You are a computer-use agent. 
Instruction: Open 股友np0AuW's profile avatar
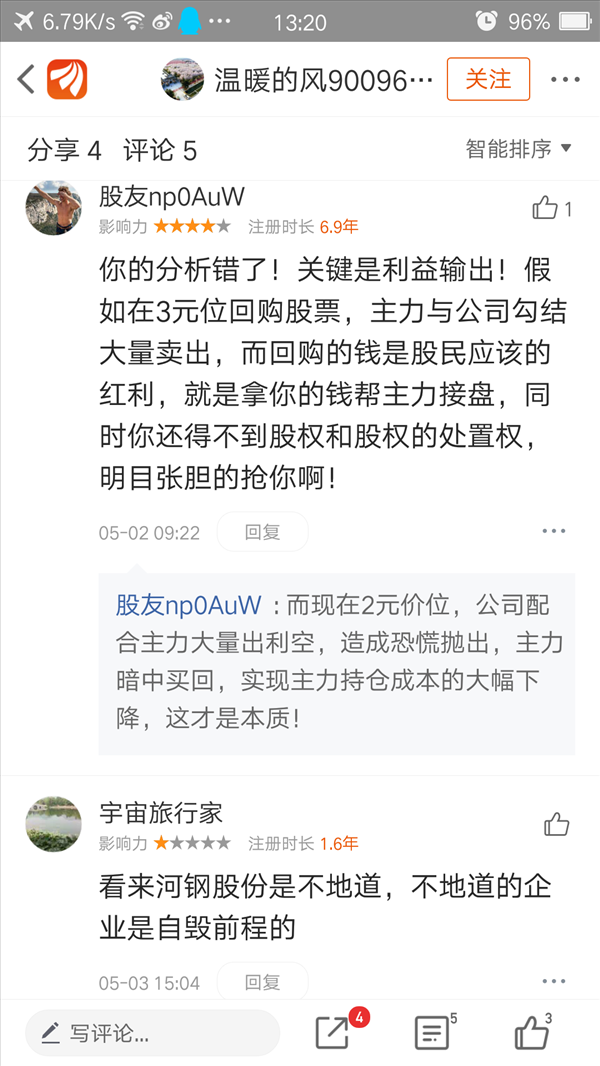pyautogui.click(x=54, y=208)
